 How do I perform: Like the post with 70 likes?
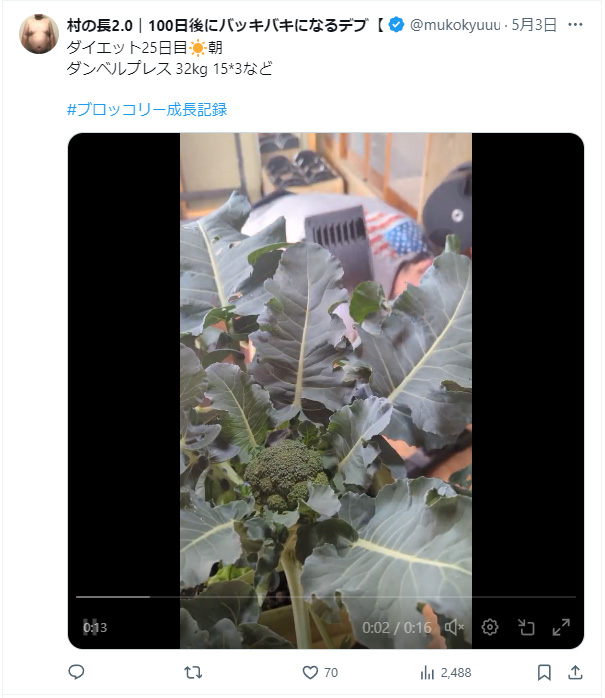coord(311,673)
